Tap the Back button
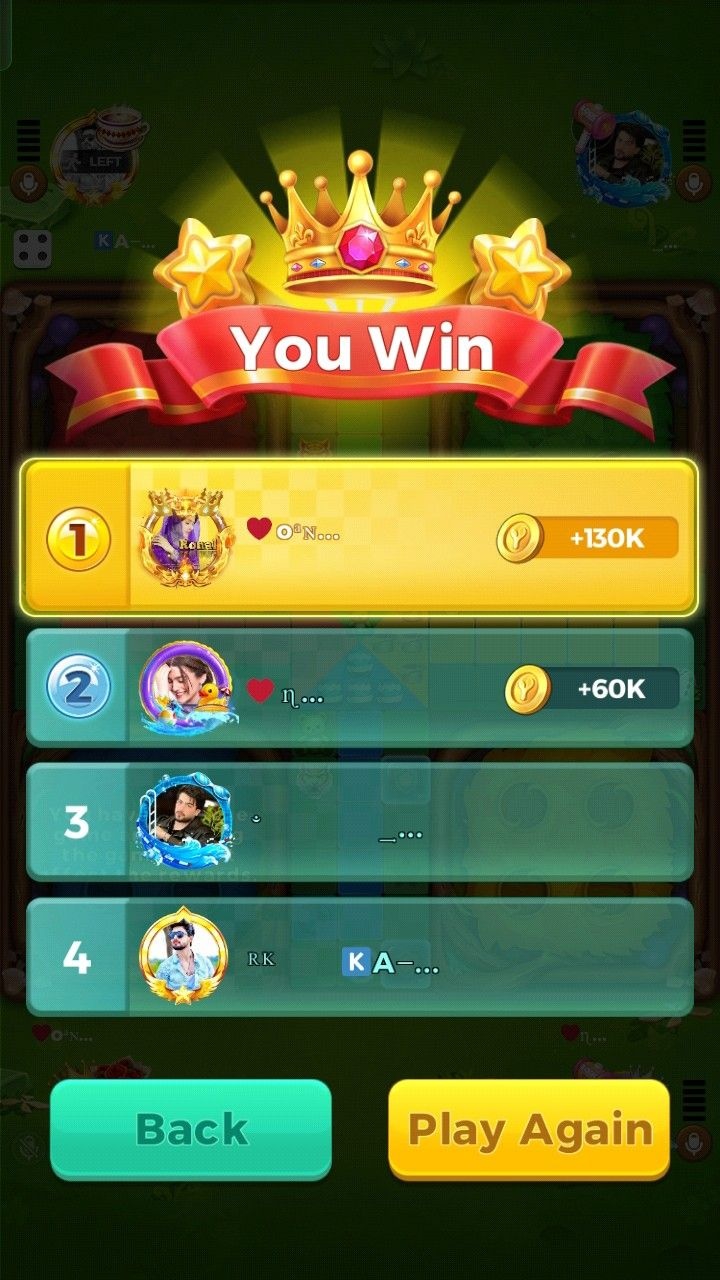720x1280 pixels. point(190,1129)
